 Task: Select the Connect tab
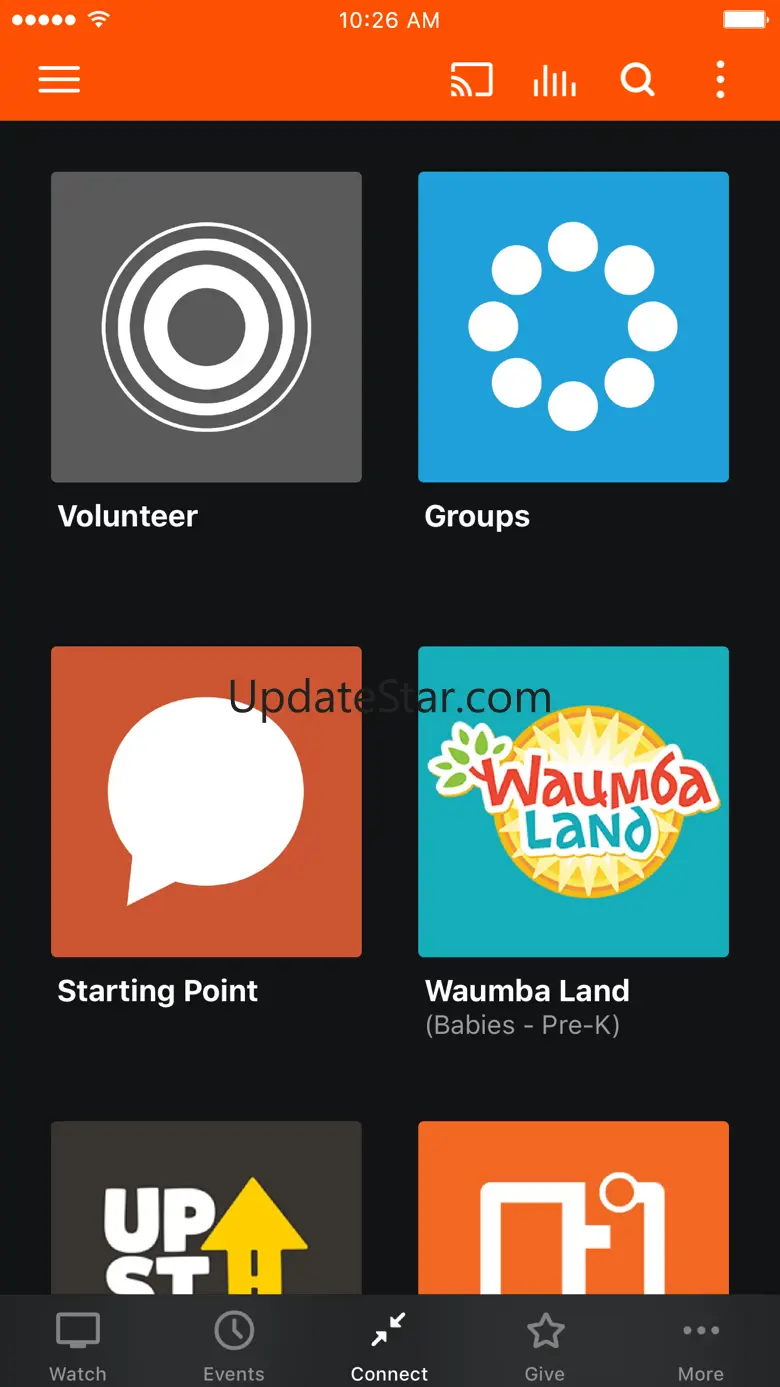[389, 1346]
